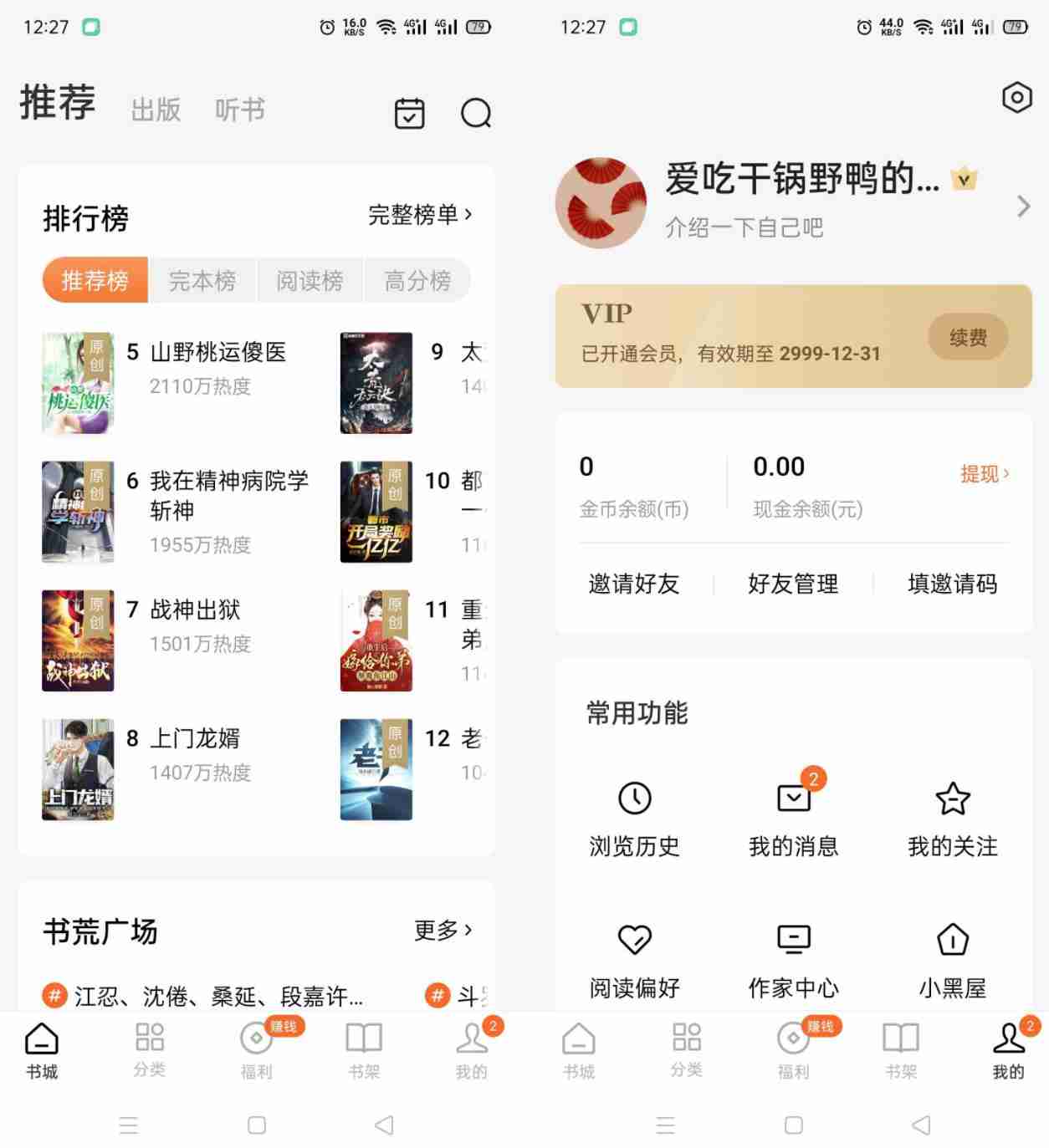This screenshot has height=1148, width=1049.
Task: Open the search icon
Action: click(x=476, y=113)
